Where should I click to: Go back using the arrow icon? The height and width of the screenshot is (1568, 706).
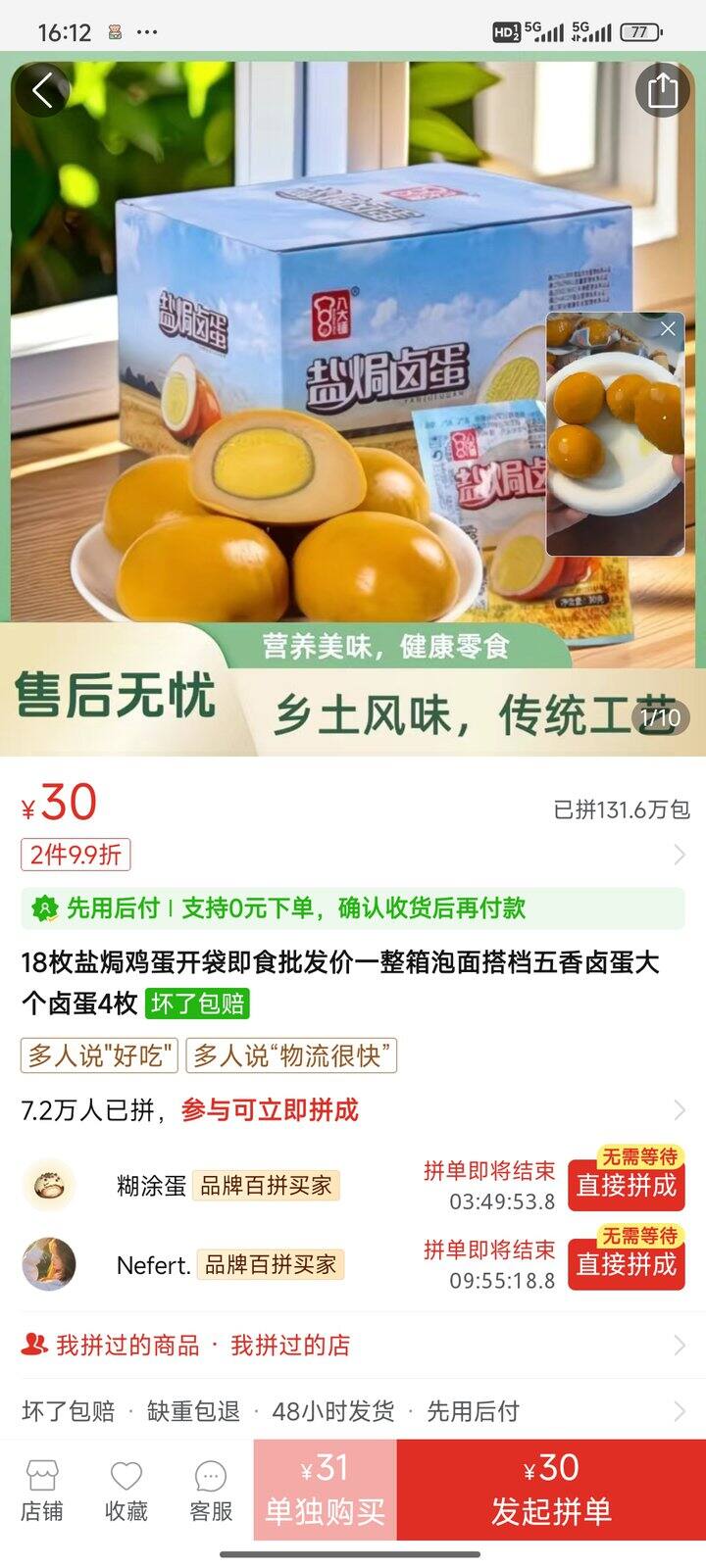(x=42, y=91)
